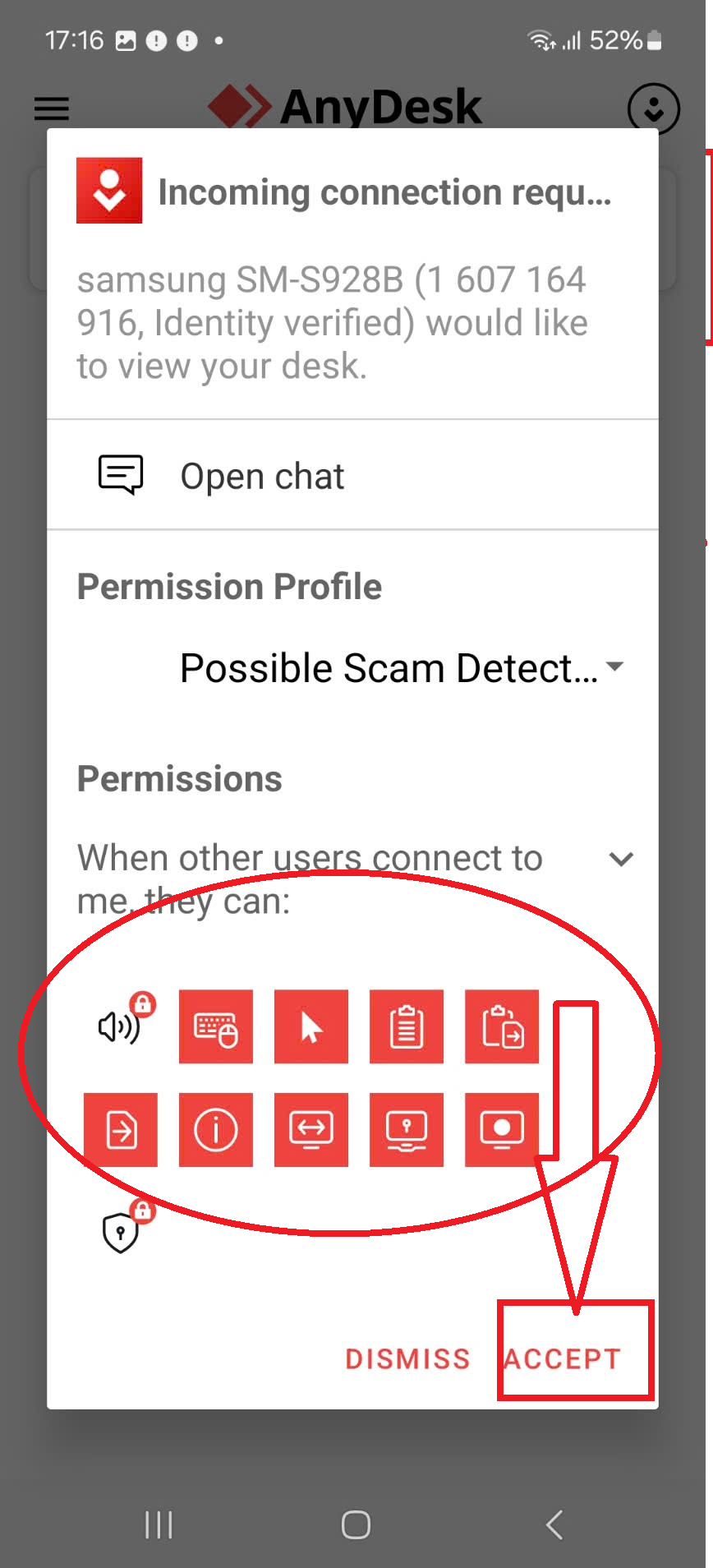Screen dimensions: 713x1568
Task: Dismiss the incoming connection request
Action: click(x=407, y=1358)
